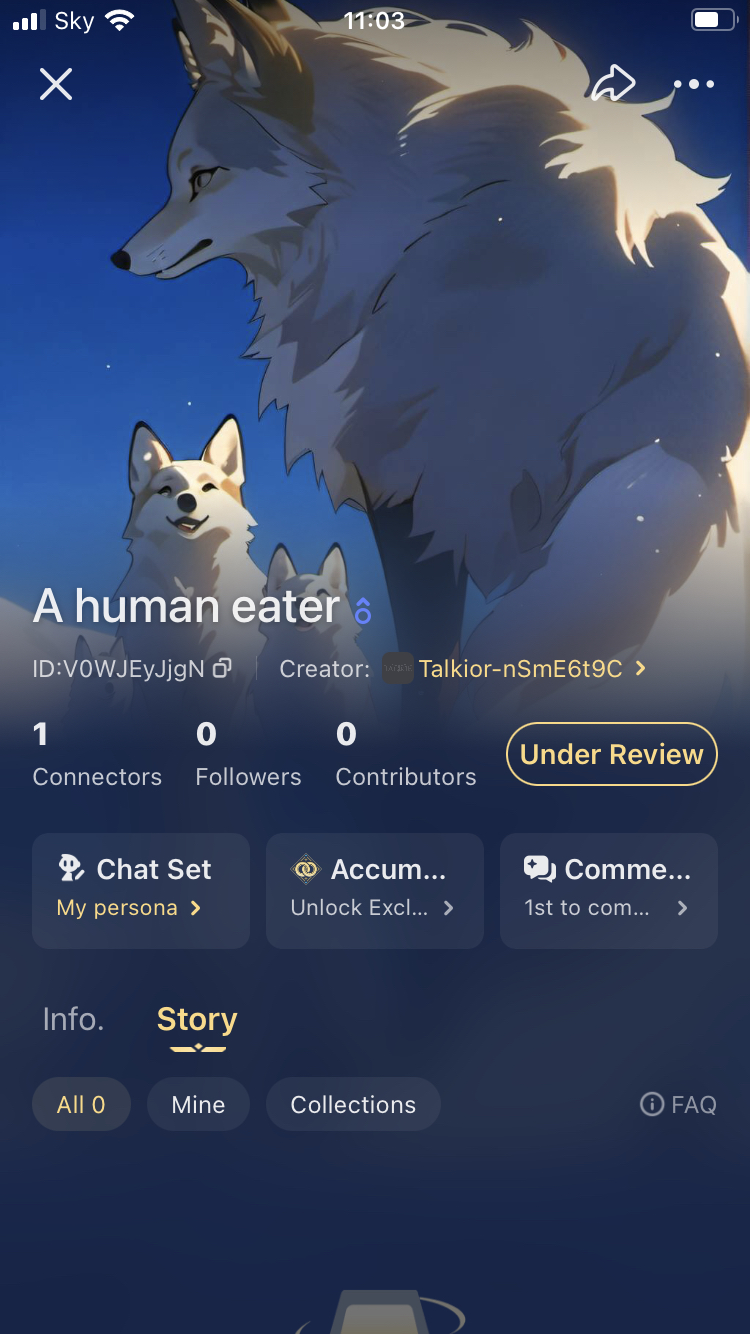
Task: Open creator Talkior-nSmE6t9C's profile
Action: [520, 668]
